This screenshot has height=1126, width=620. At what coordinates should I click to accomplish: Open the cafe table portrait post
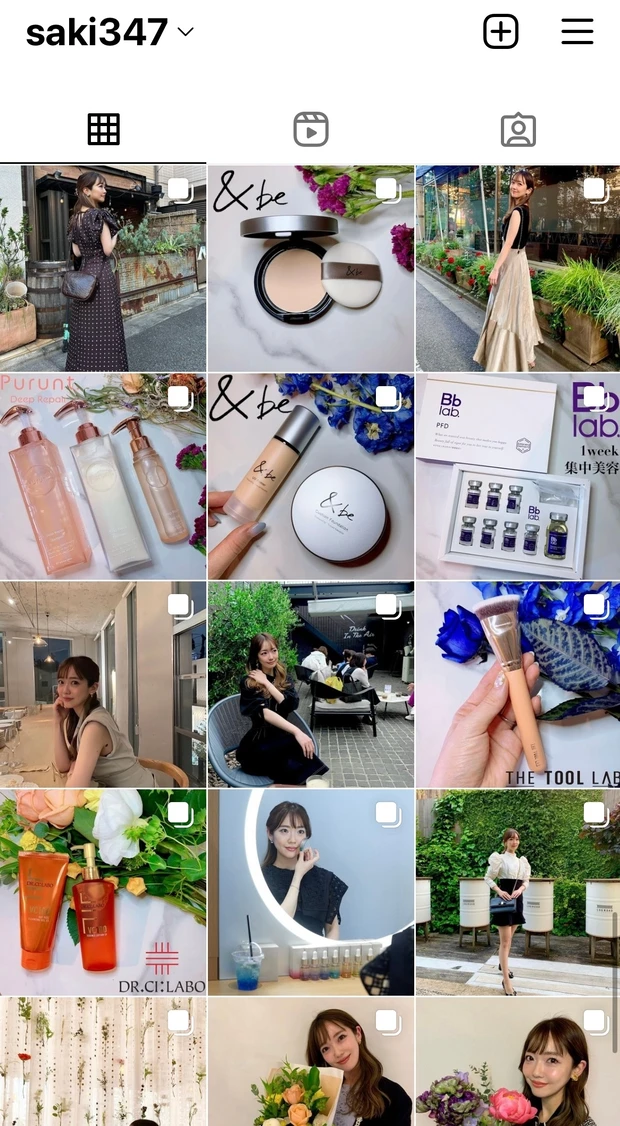click(x=103, y=684)
